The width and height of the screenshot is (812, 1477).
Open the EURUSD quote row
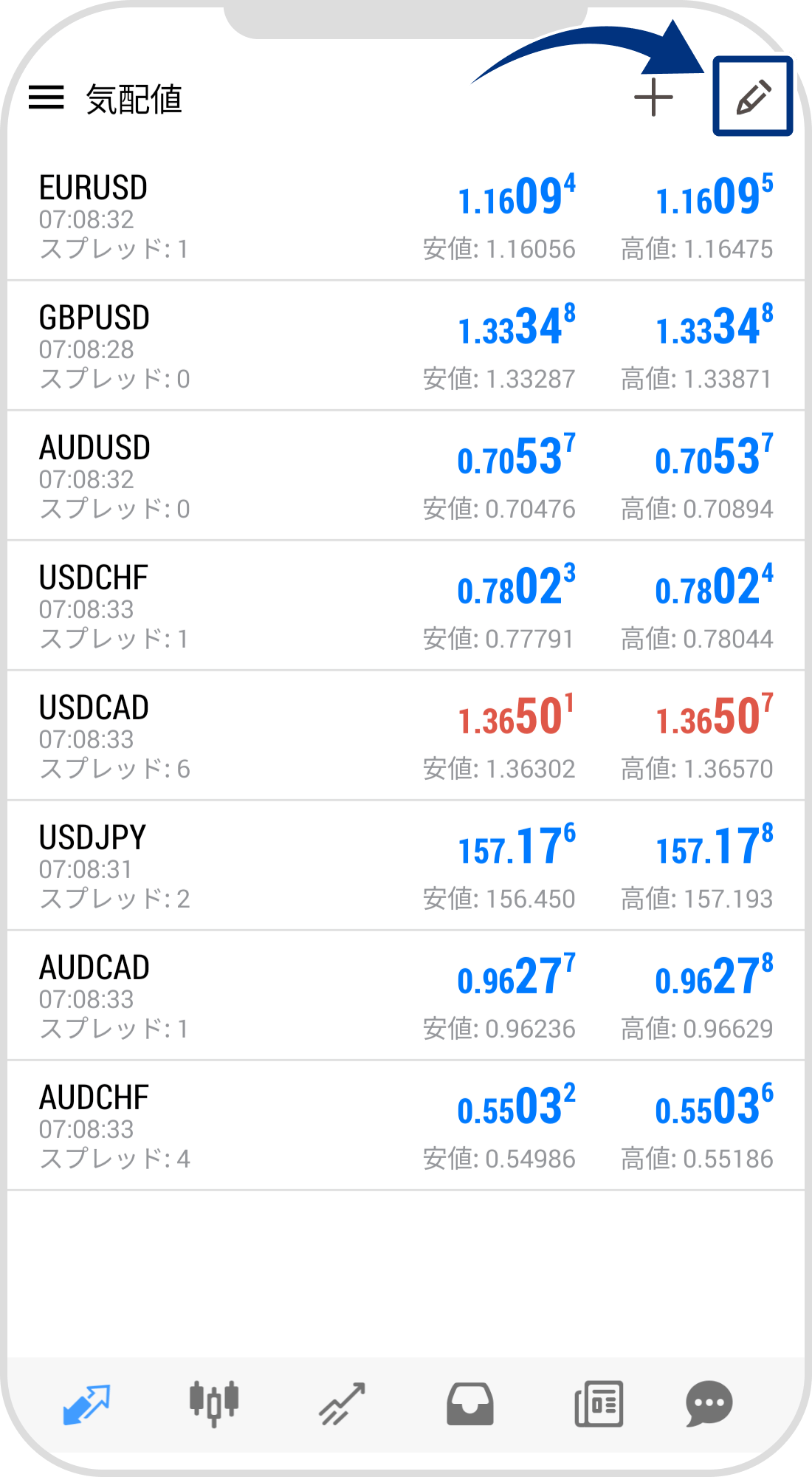(406, 216)
